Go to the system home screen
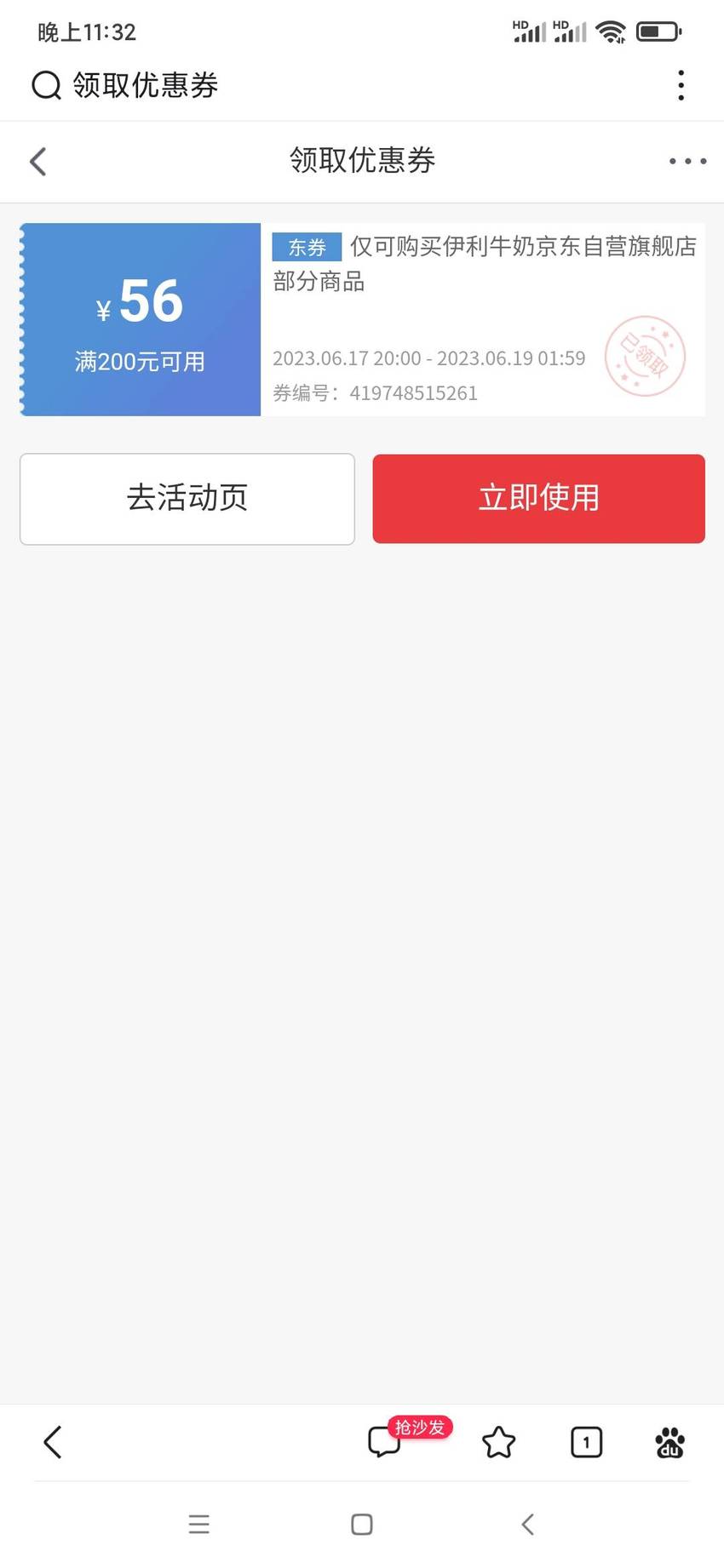The image size is (724, 1568). tap(362, 1524)
